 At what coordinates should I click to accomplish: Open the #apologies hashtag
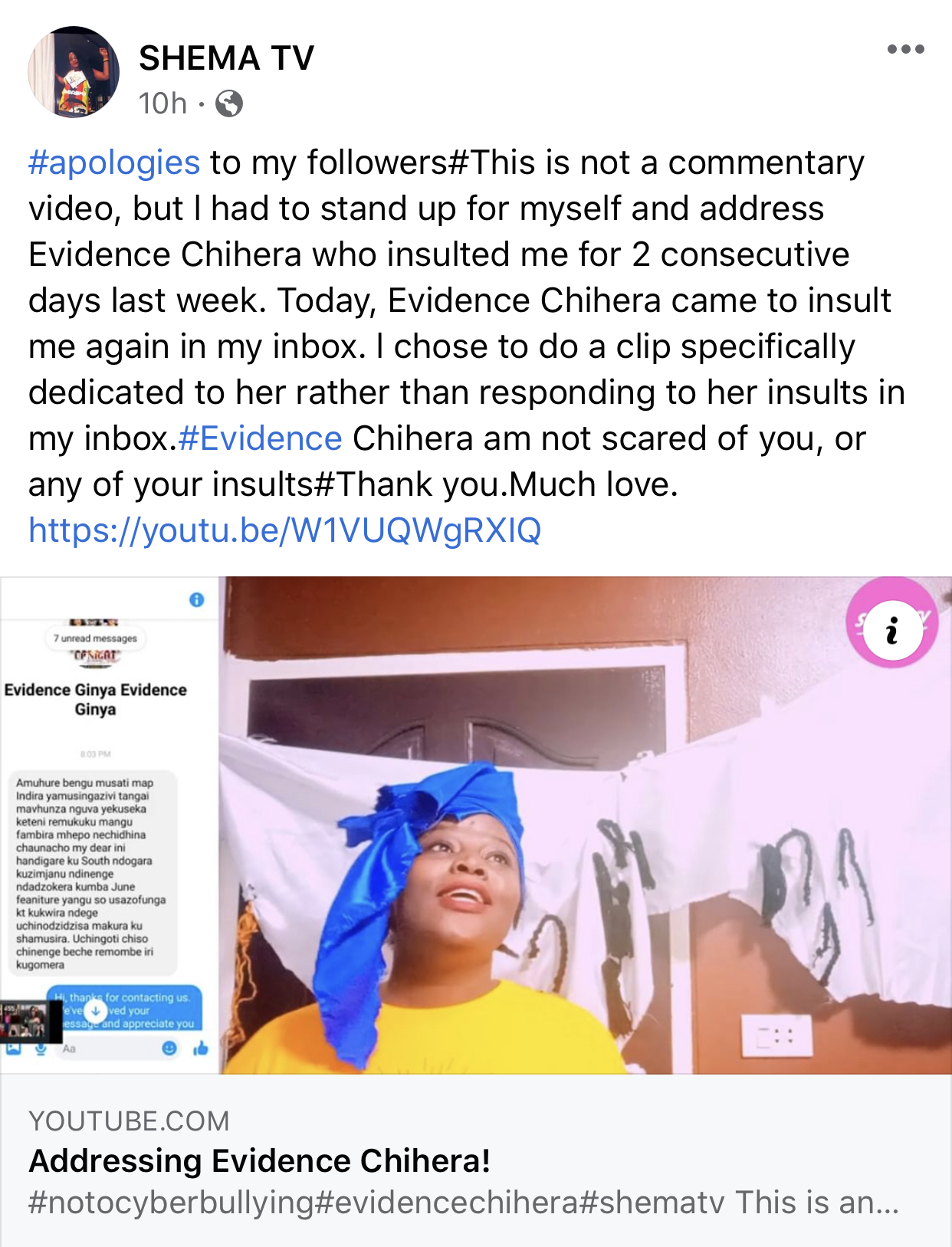coord(114,162)
